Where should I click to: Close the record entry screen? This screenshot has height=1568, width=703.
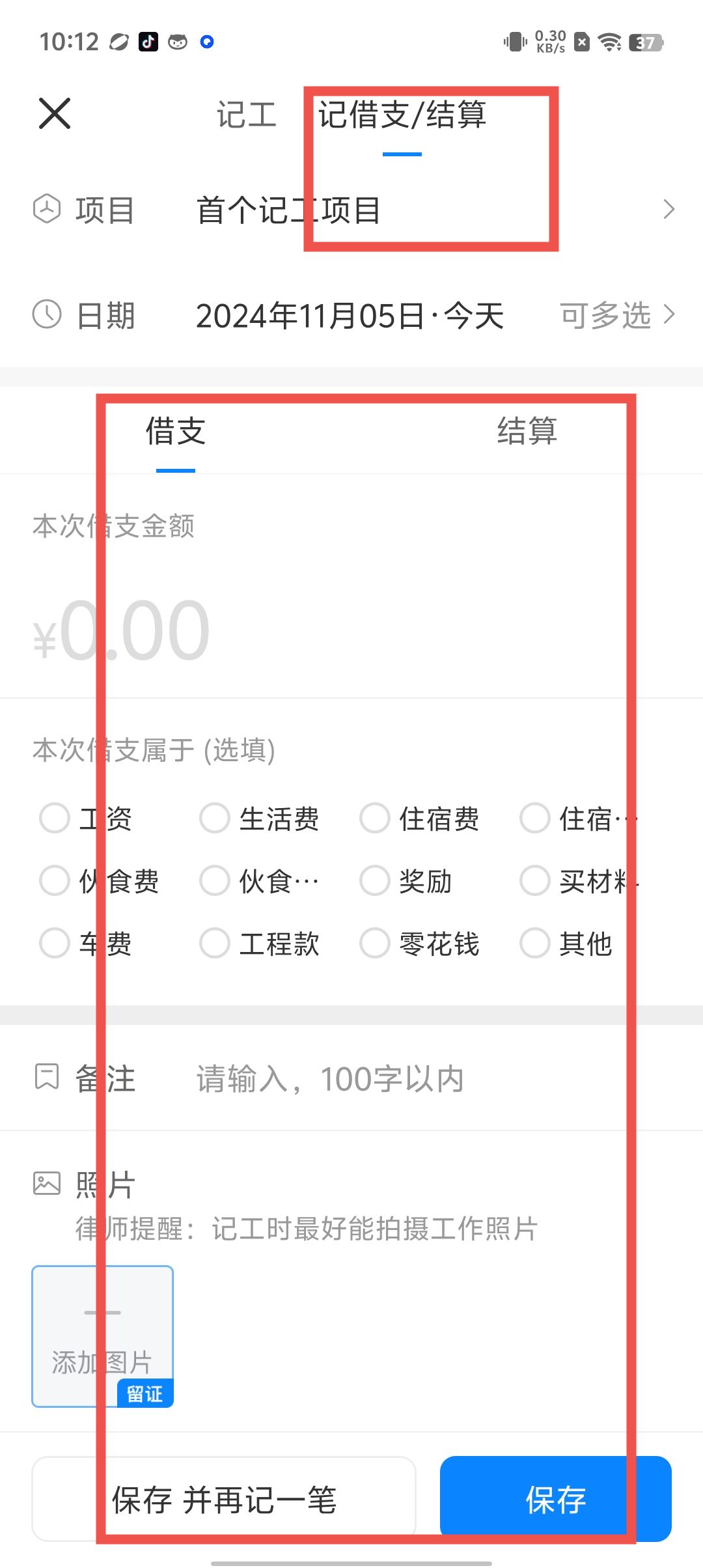coord(55,114)
